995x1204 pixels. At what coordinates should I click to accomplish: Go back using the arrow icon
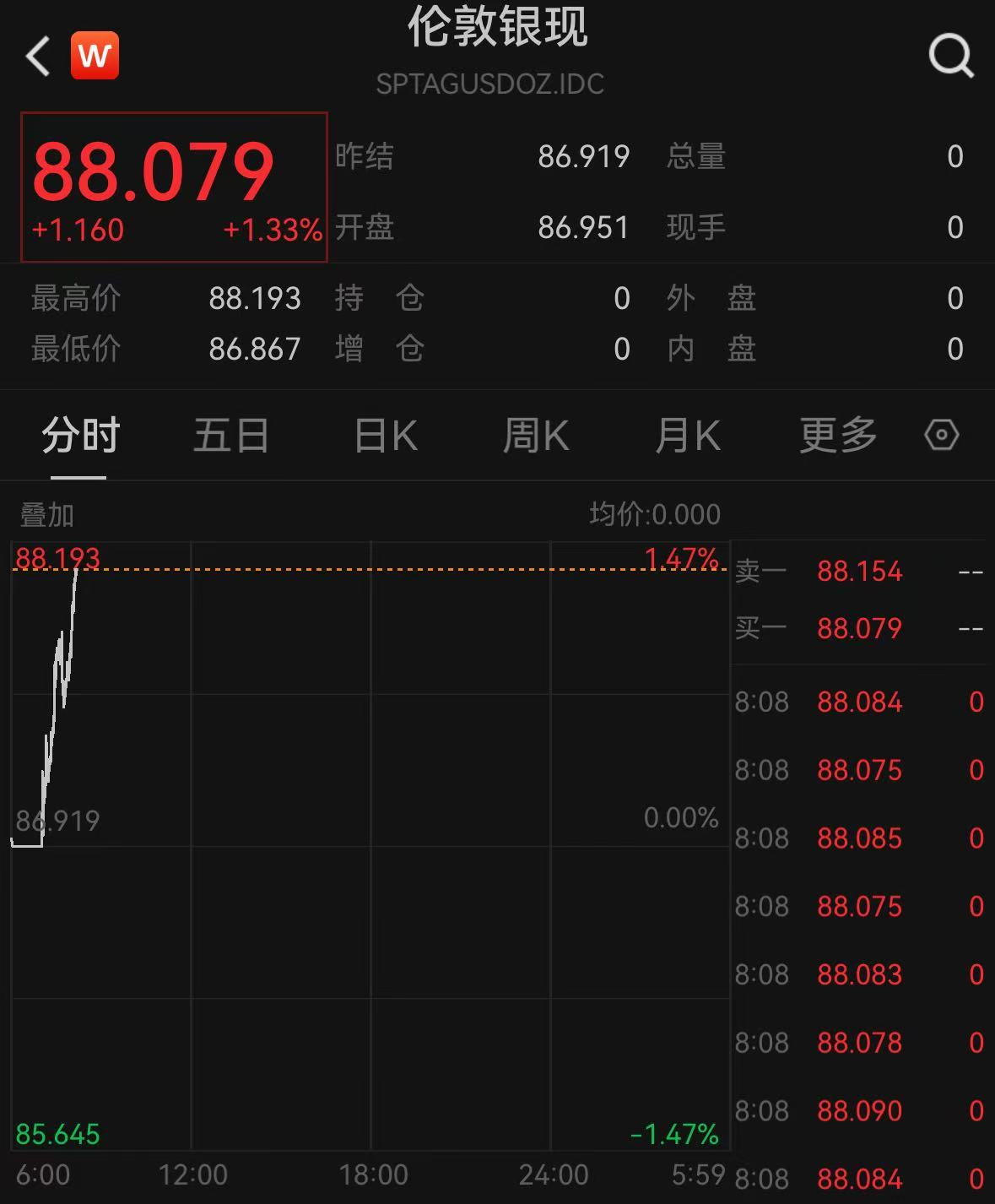38,57
